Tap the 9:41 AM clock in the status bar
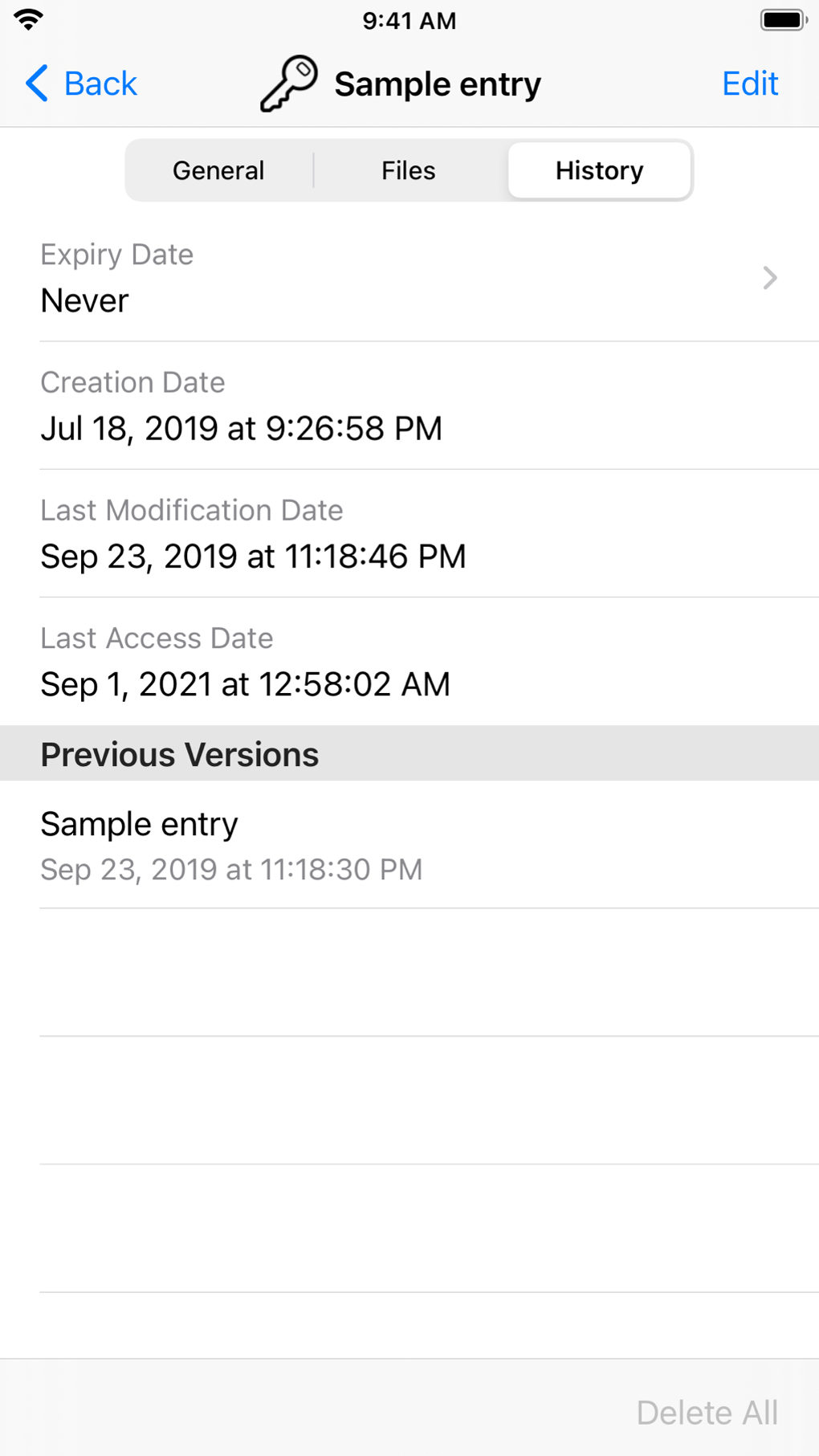 [x=409, y=20]
